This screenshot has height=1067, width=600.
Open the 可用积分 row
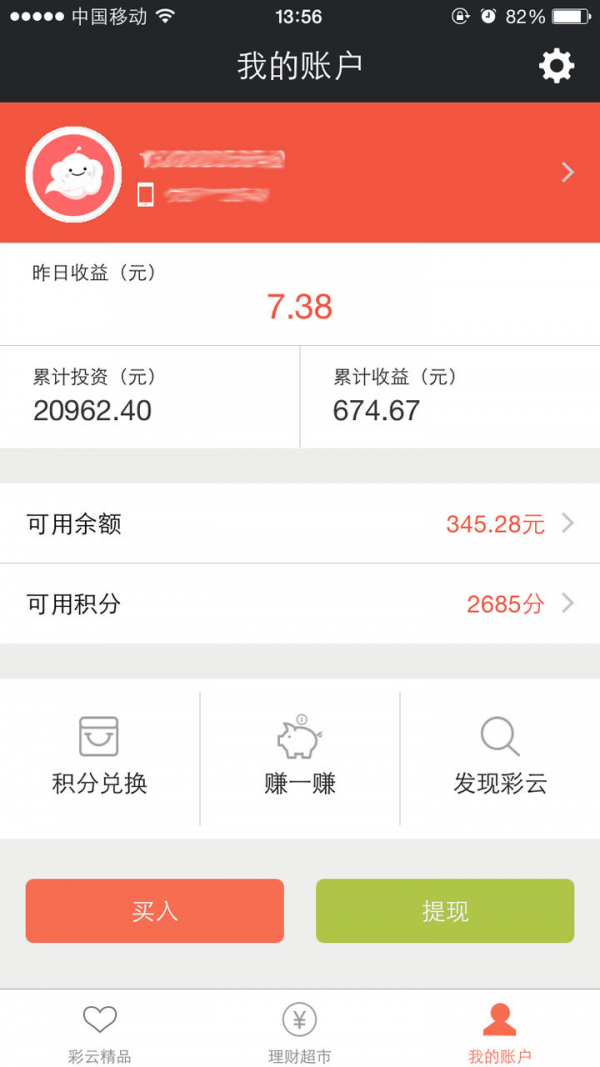(300, 603)
